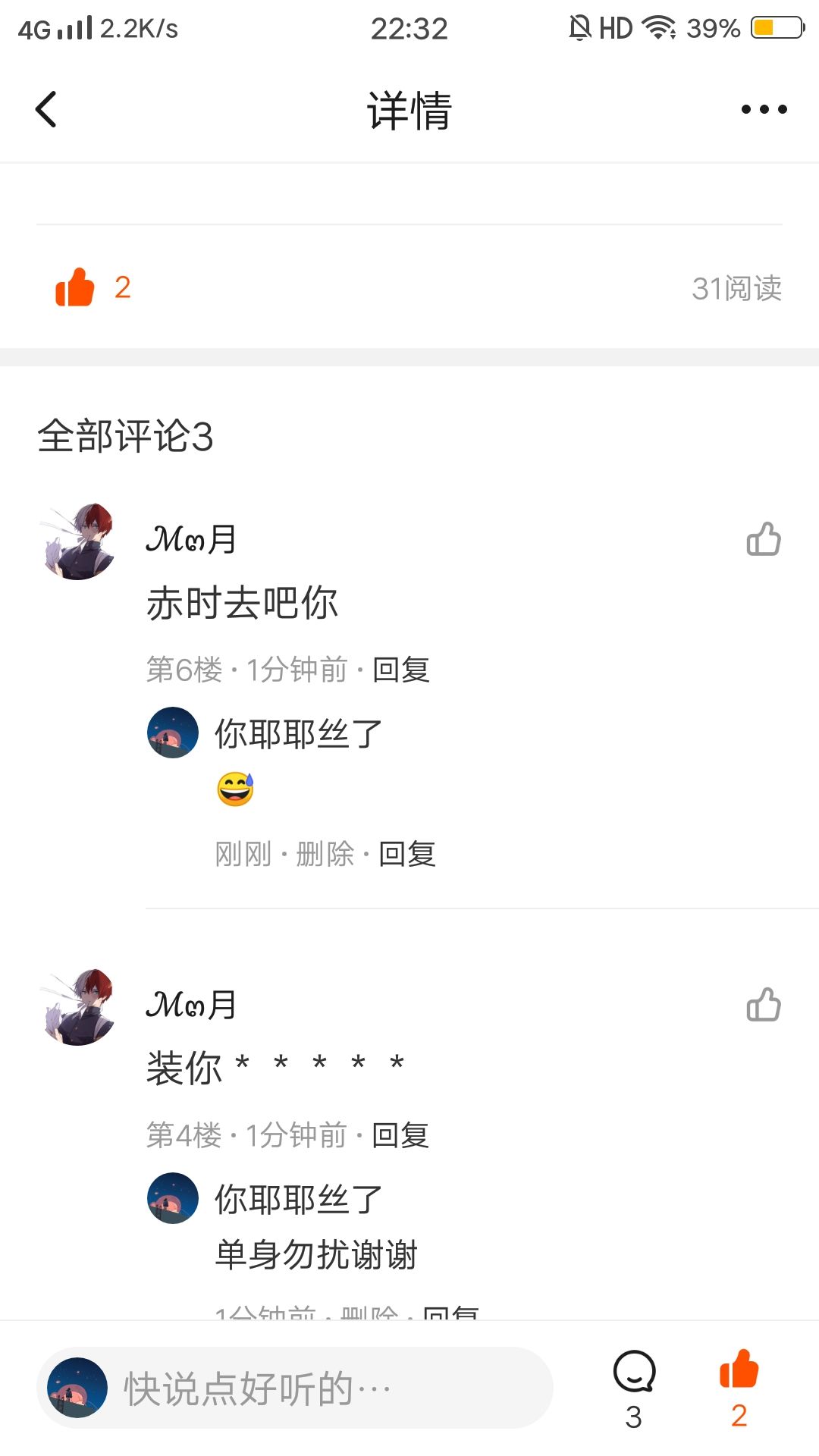Reply to the 第6楼 comment
The width and height of the screenshot is (819, 1456).
[401, 670]
